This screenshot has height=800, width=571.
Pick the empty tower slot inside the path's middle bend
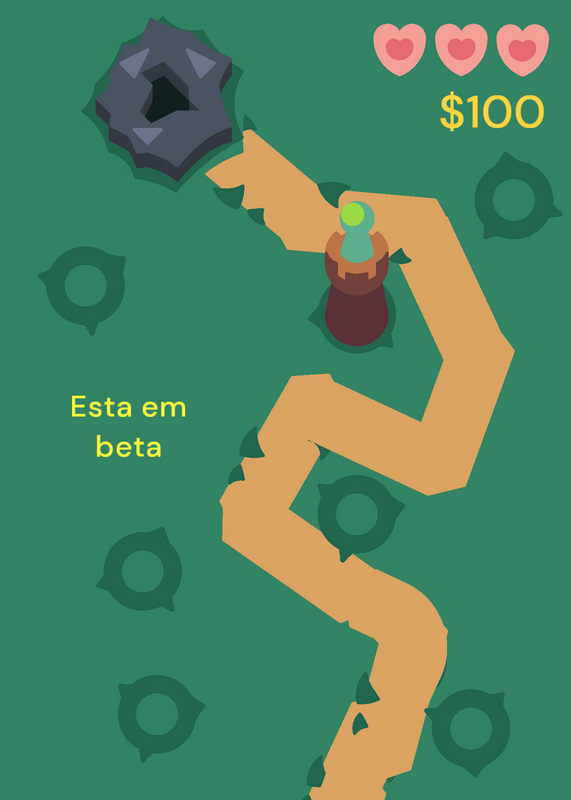[357, 515]
